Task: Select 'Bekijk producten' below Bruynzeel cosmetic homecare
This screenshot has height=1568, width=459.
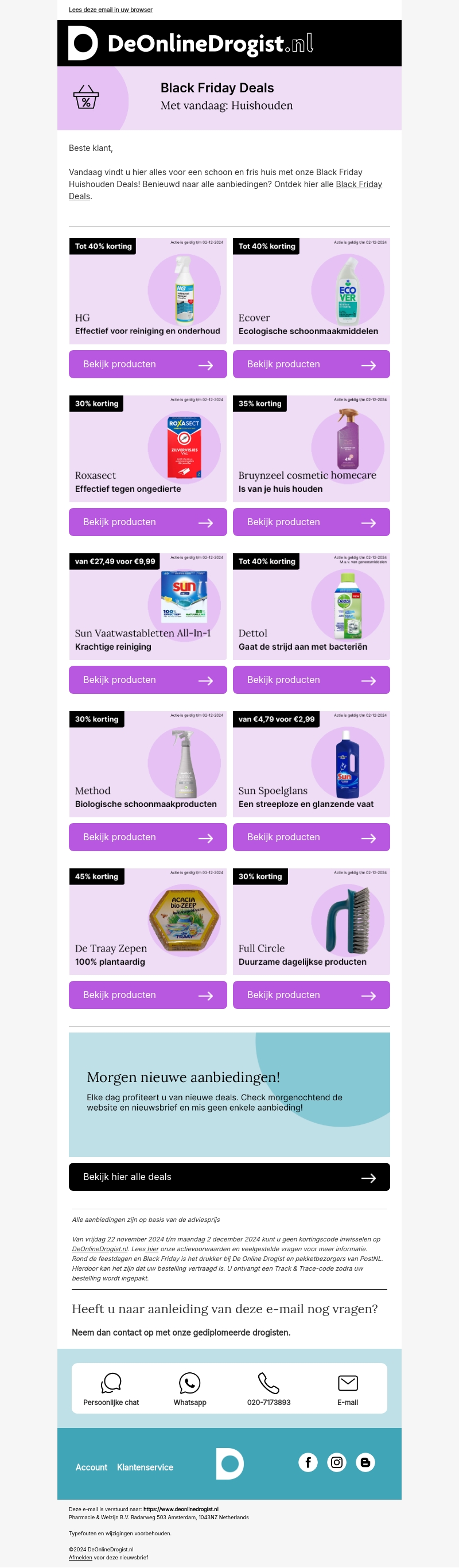Action: tap(311, 522)
